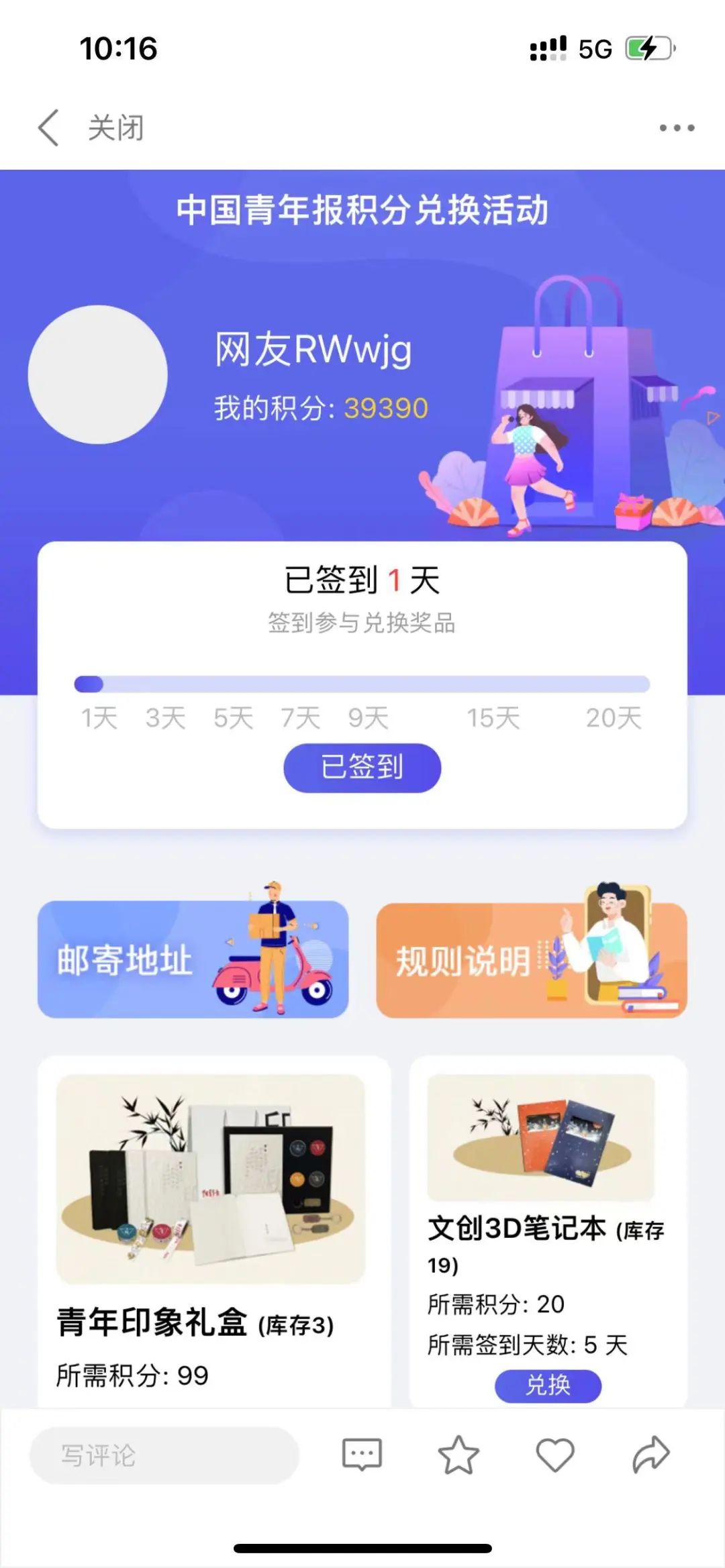Screen dimensions: 725x1568
Task: Tap the user avatar circle
Action: 98,374
